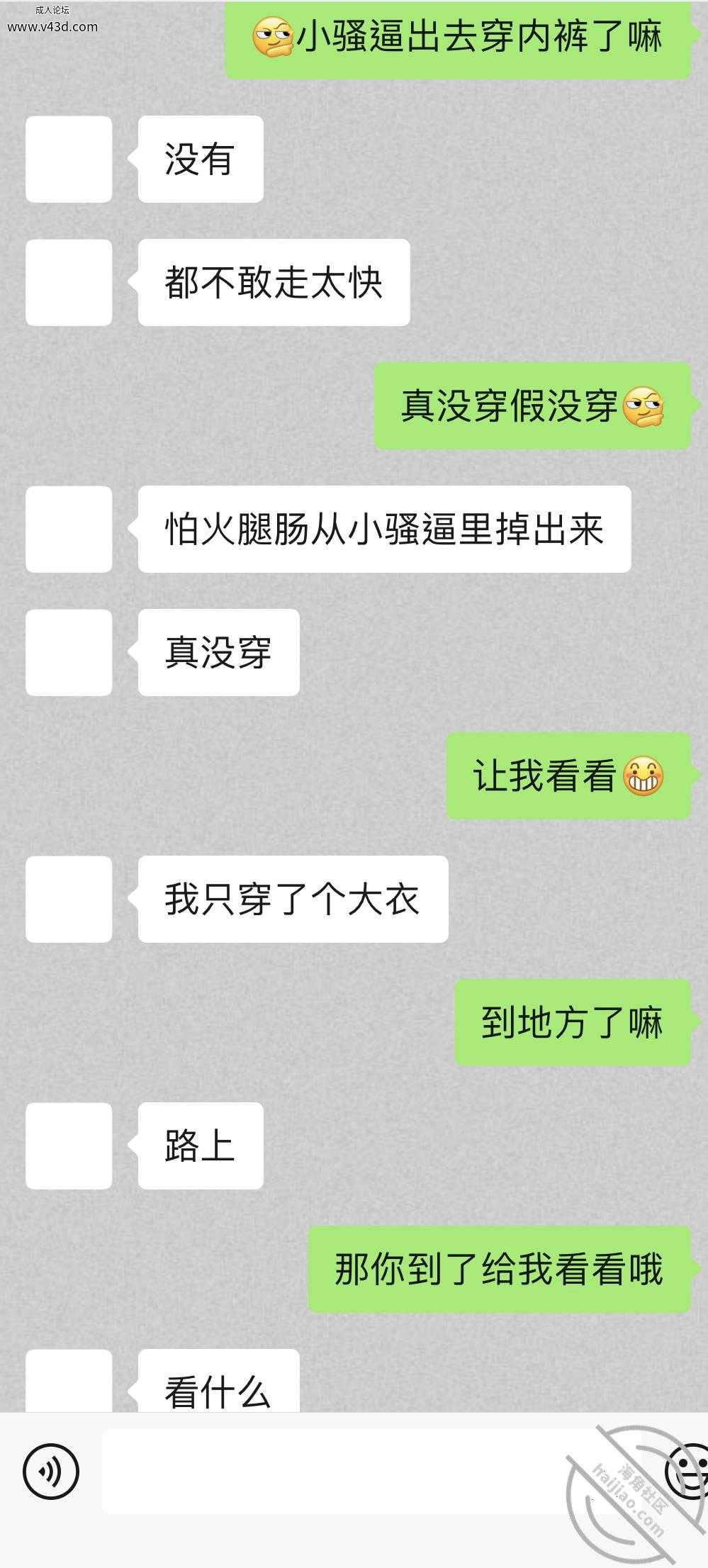
Task: Open sender's avatar beside the 没有 message
Action: [69, 159]
